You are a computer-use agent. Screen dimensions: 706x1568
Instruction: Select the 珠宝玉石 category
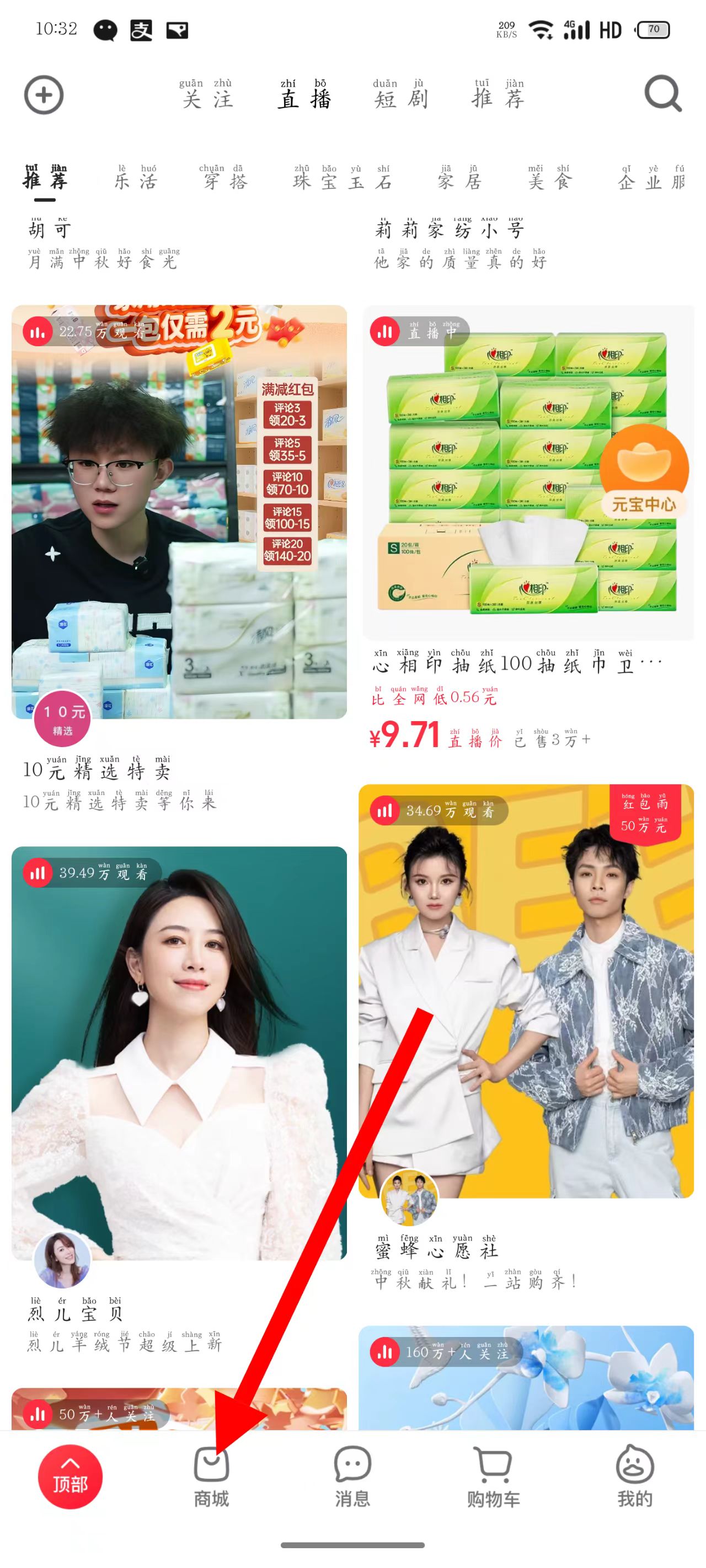(342, 178)
